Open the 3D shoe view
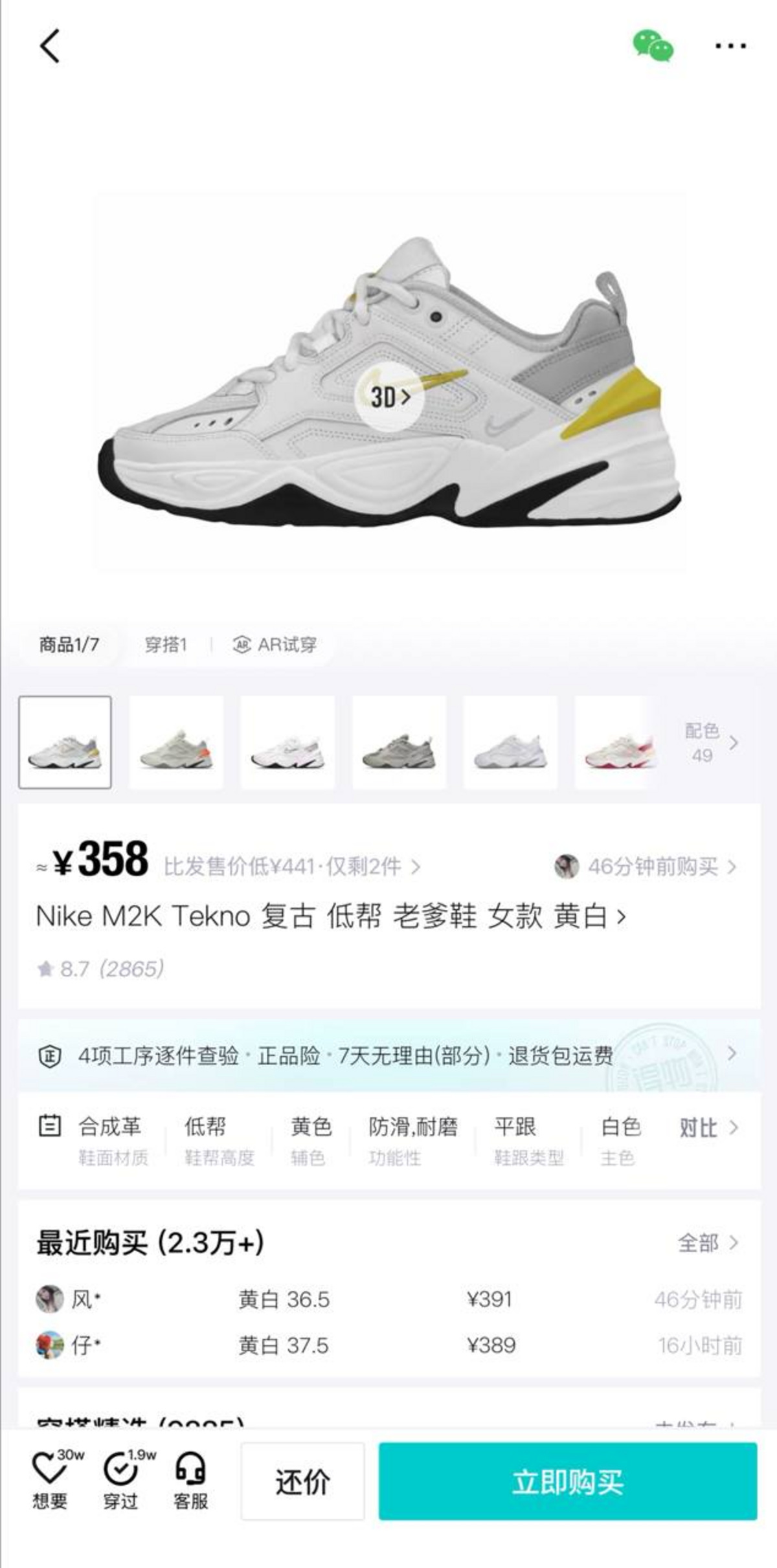This screenshot has width=777, height=1568. [x=390, y=397]
